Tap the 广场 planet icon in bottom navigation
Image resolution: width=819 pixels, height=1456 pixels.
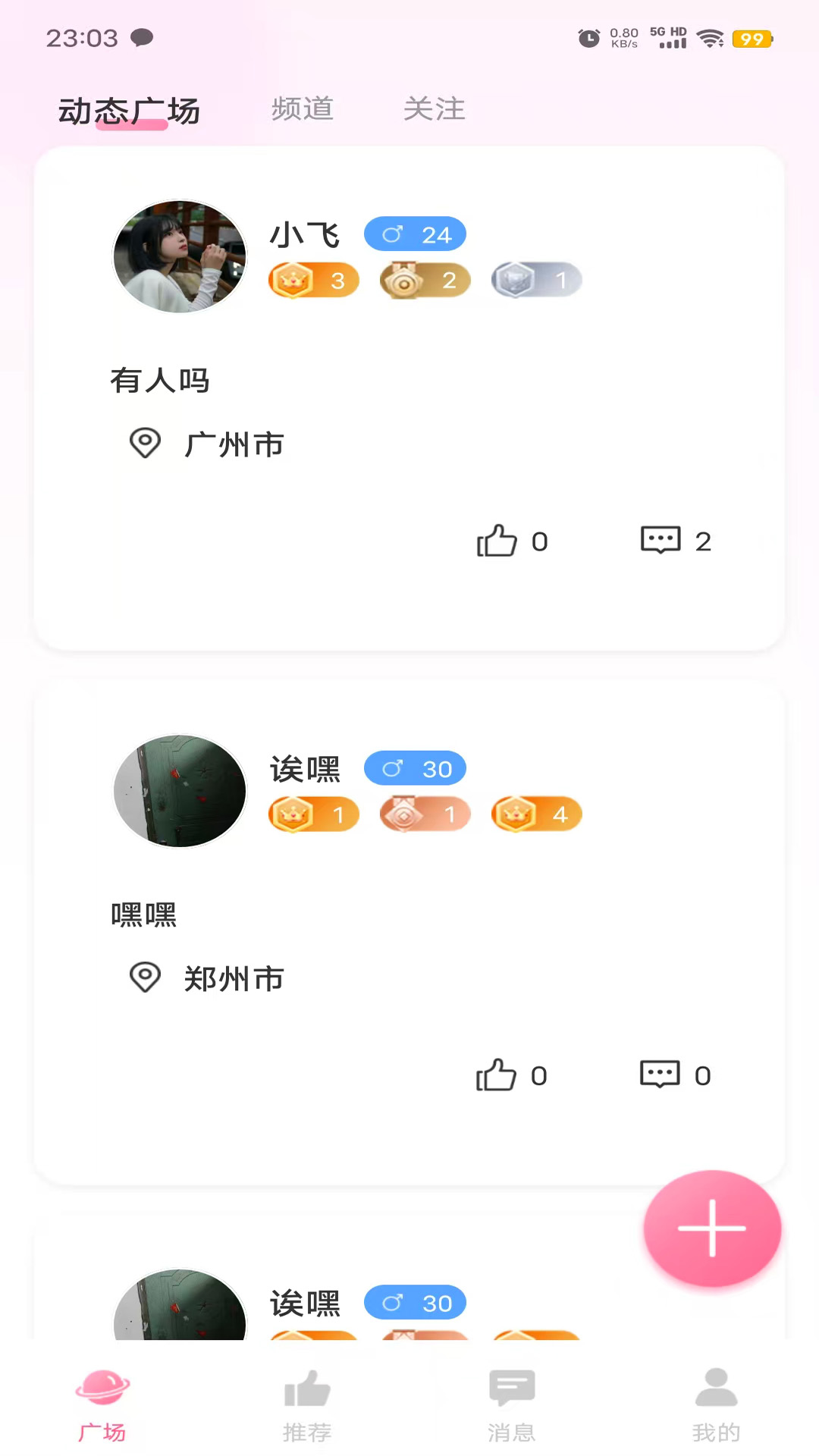[102, 1388]
